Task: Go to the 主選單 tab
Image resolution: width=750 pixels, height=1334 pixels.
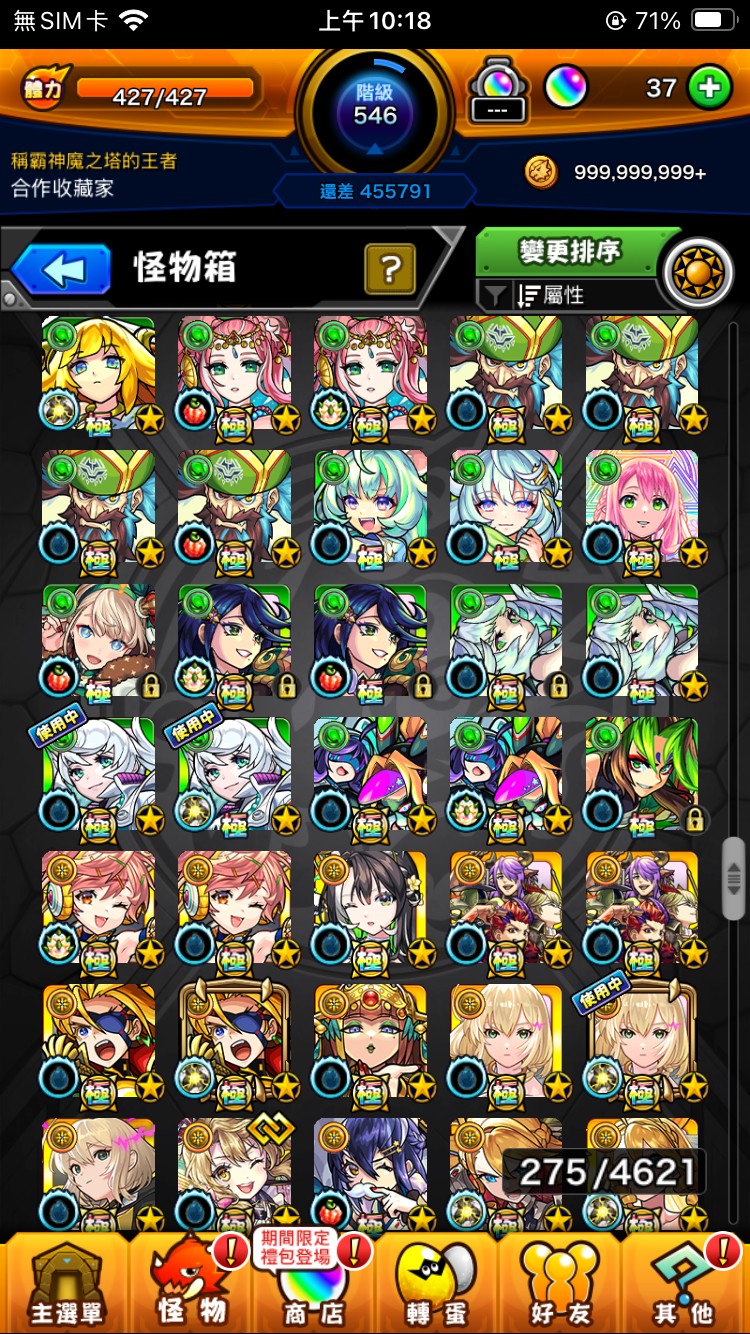Action: (x=64, y=1283)
